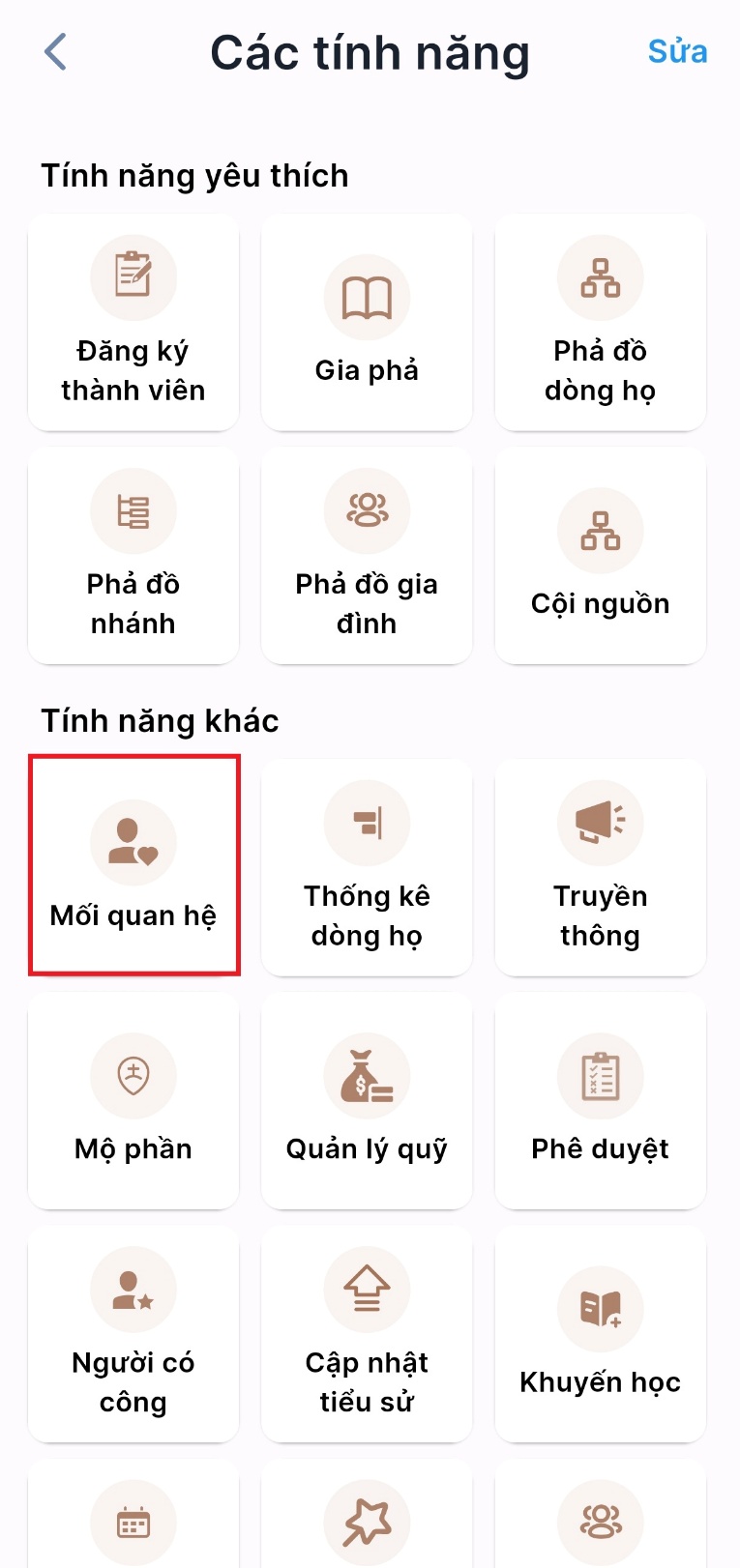
Task: Open the Khuyến học card
Action: tap(600, 1335)
